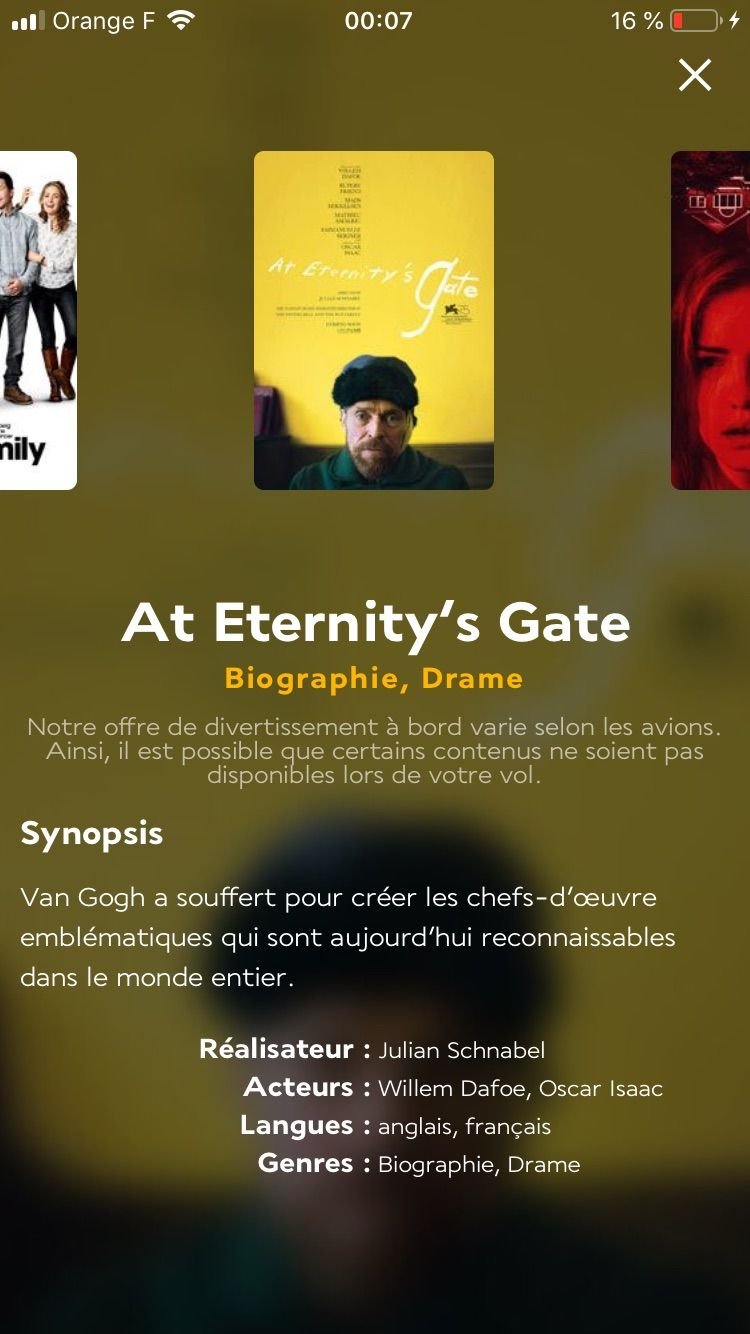Close the movie details overlay
The height and width of the screenshot is (1334, 750).
click(x=694, y=75)
